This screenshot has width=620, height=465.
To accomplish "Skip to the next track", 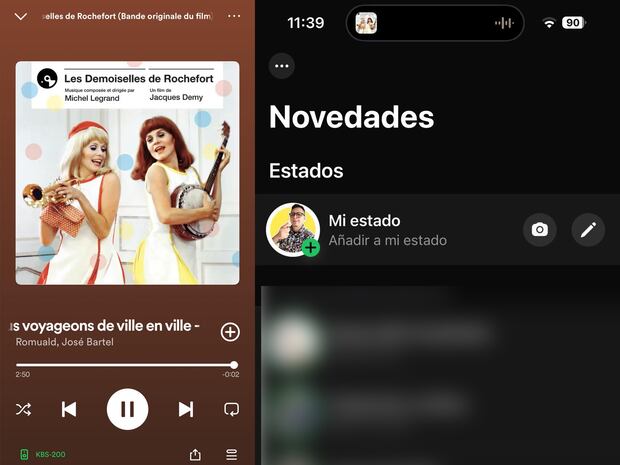I will click(x=185, y=409).
